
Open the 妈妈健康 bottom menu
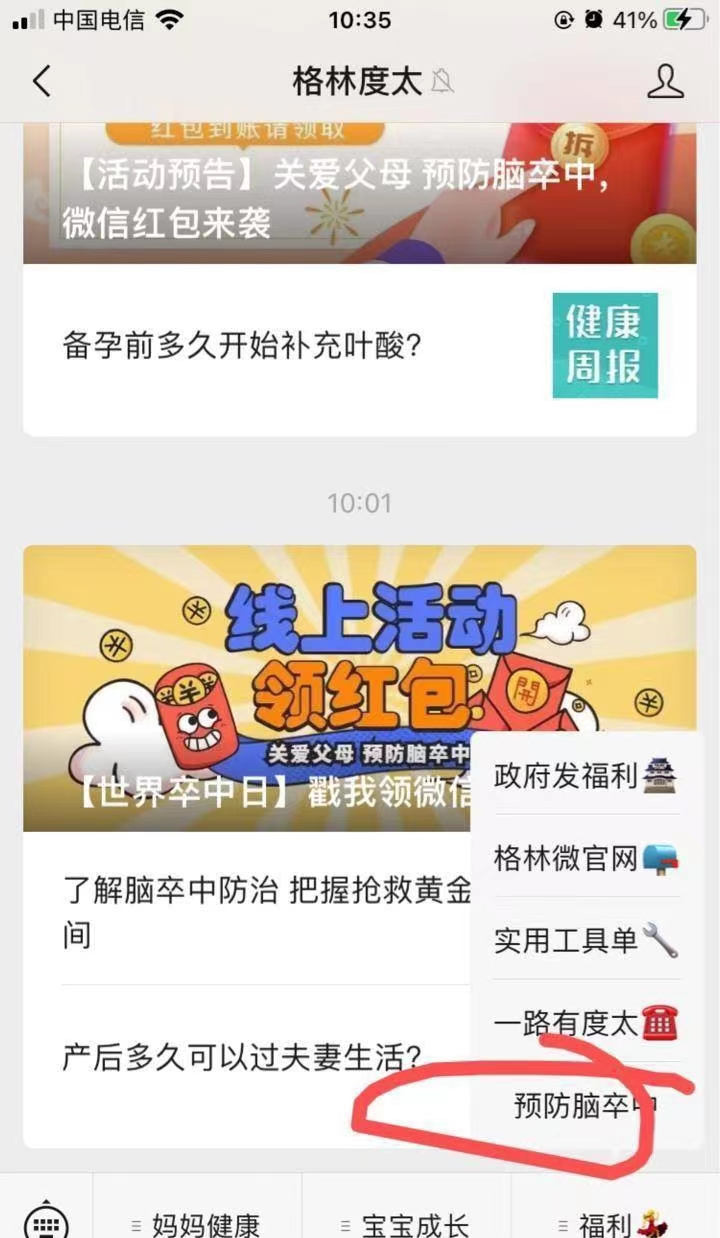point(197,1224)
